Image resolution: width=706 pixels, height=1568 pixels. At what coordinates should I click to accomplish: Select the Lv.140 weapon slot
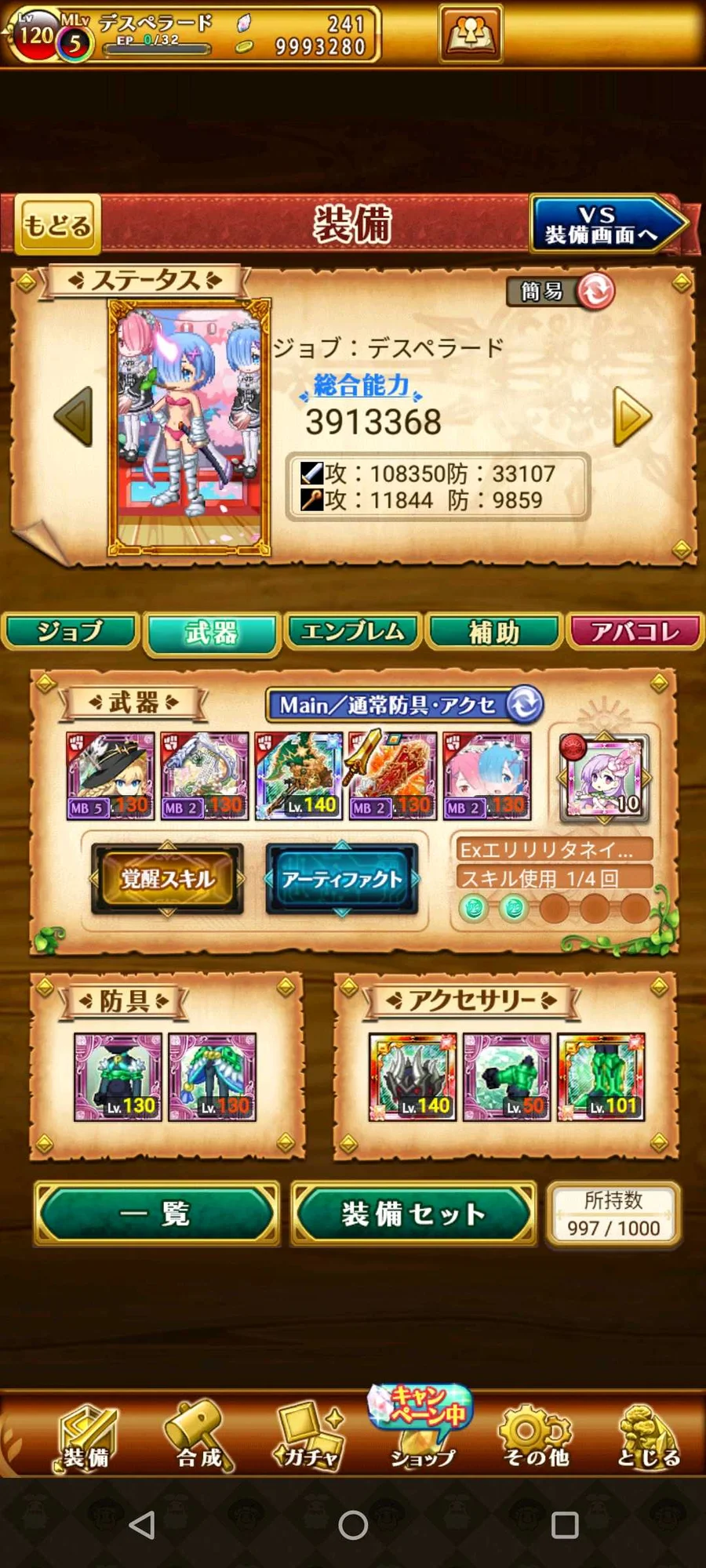coord(298,776)
